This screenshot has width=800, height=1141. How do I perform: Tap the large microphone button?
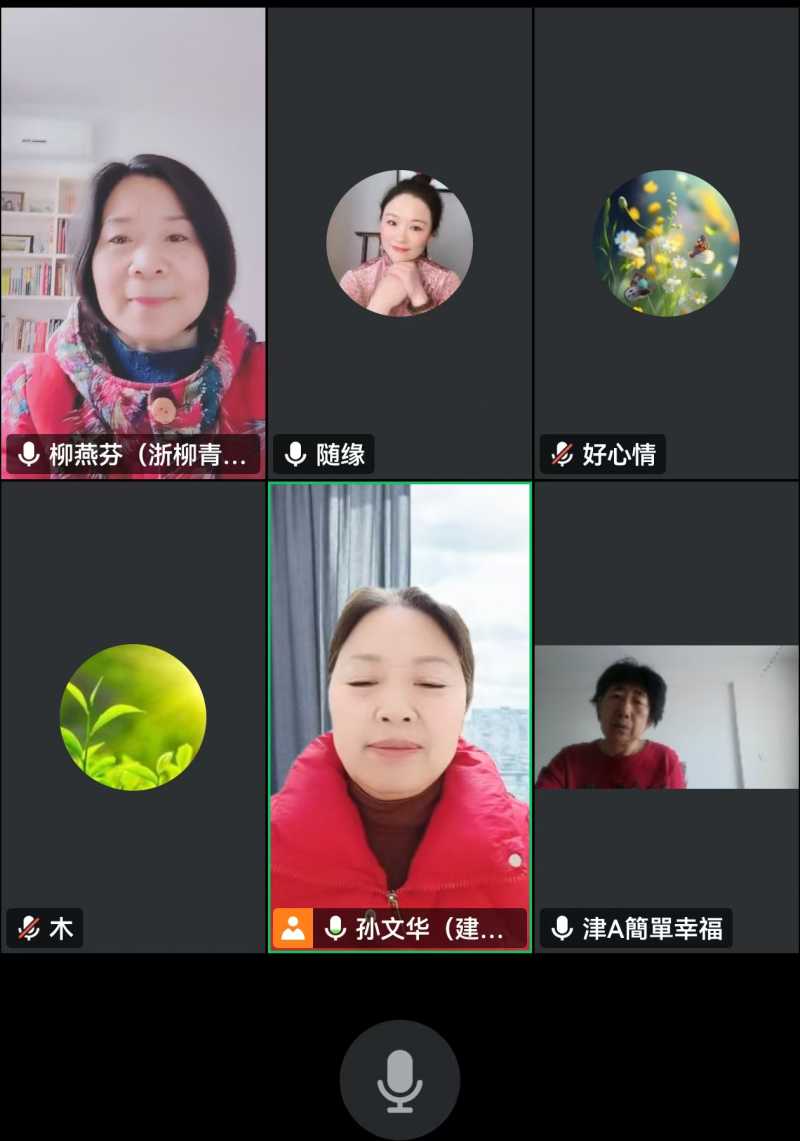[x=400, y=1080]
